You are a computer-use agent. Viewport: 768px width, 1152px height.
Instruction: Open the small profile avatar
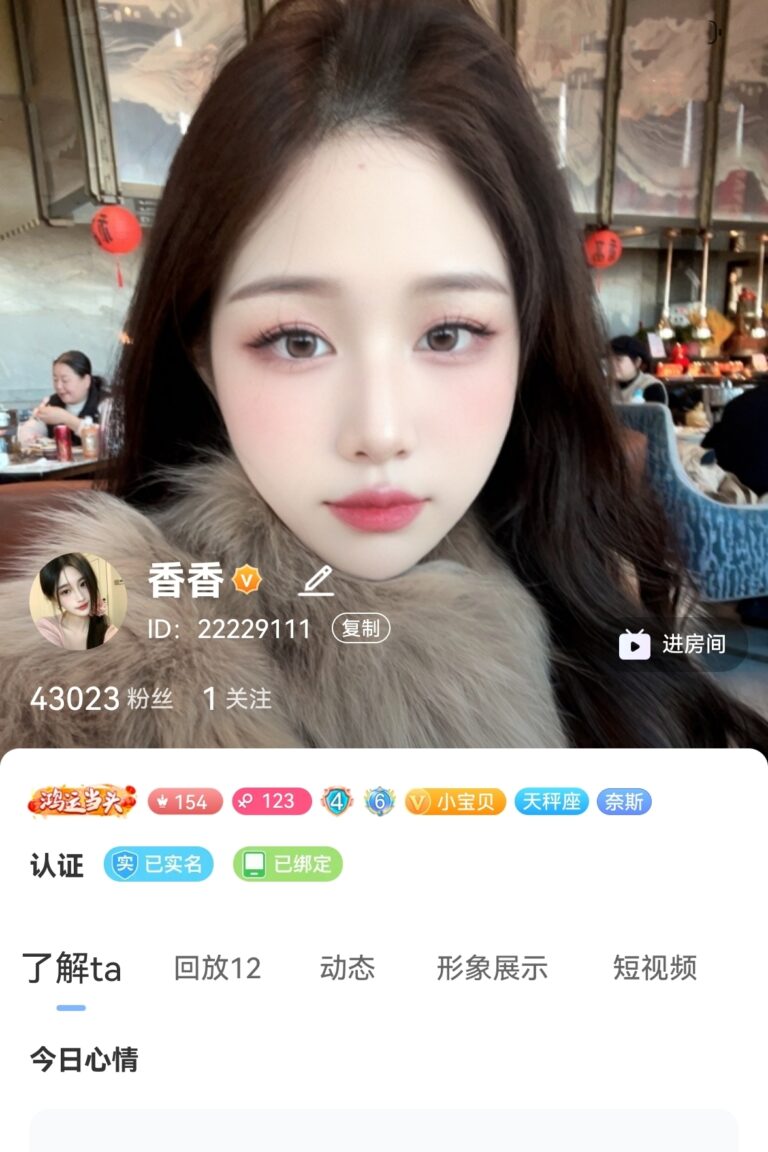(x=78, y=602)
